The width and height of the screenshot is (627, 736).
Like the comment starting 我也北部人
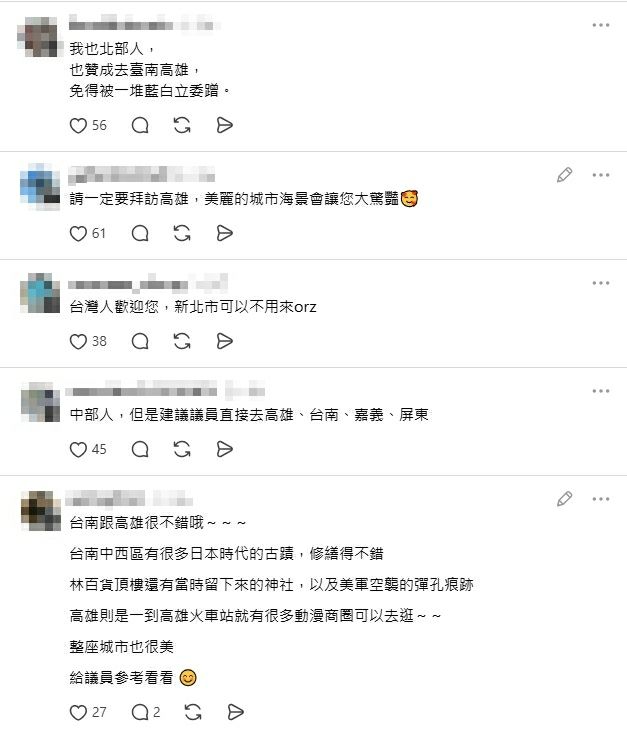coord(79,125)
